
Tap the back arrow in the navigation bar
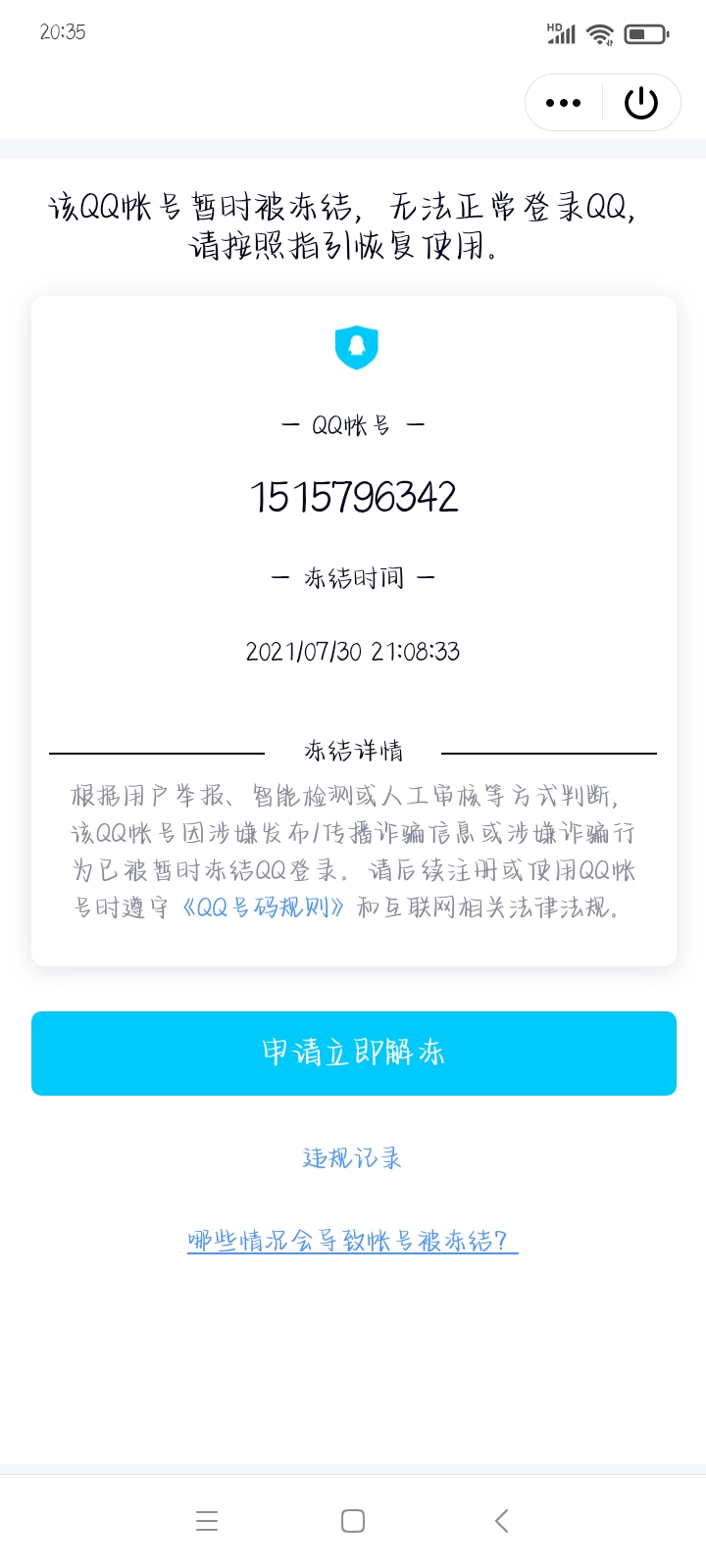tap(500, 1521)
